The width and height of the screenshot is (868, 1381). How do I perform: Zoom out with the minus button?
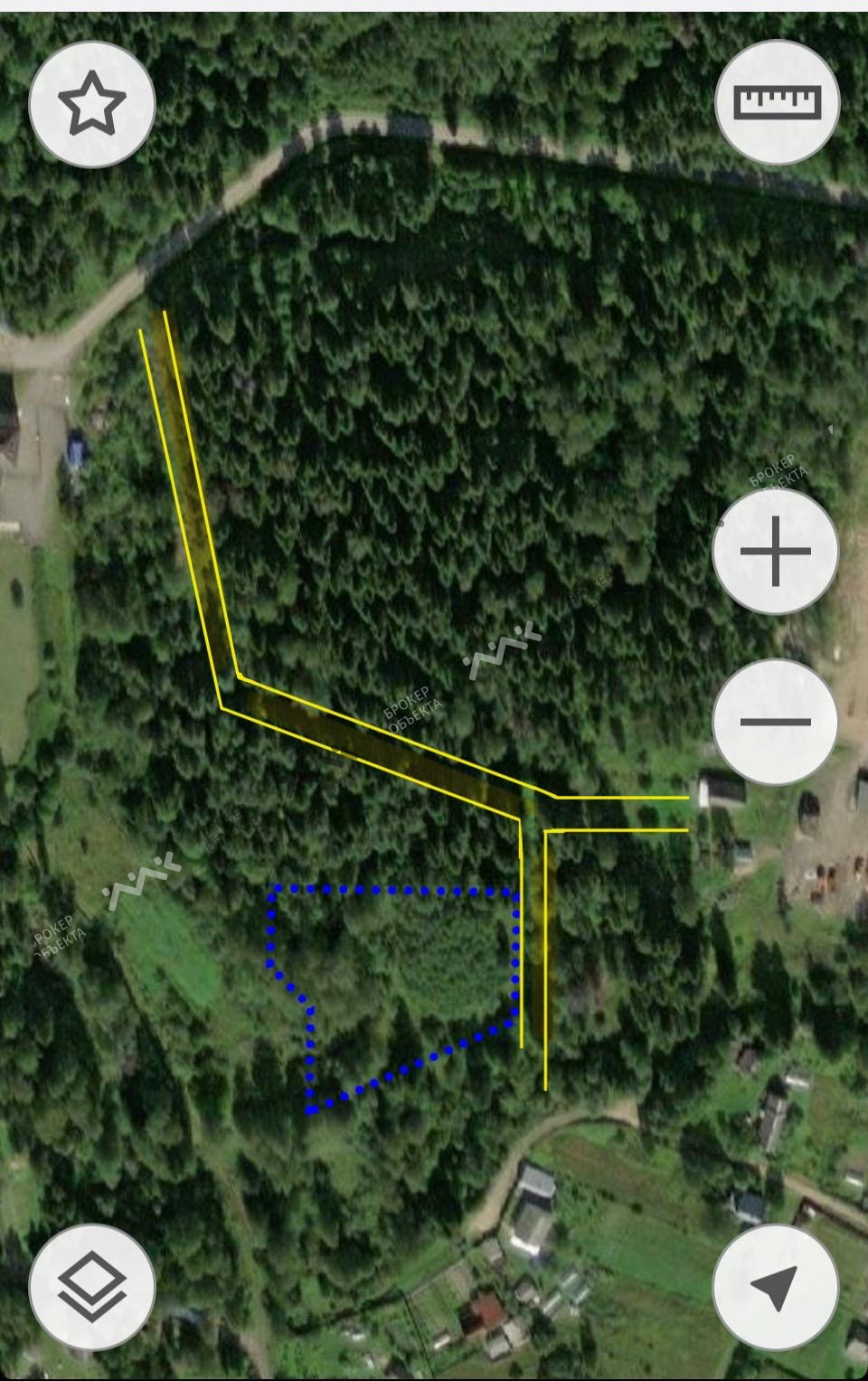pyautogui.click(x=775, y=721)
